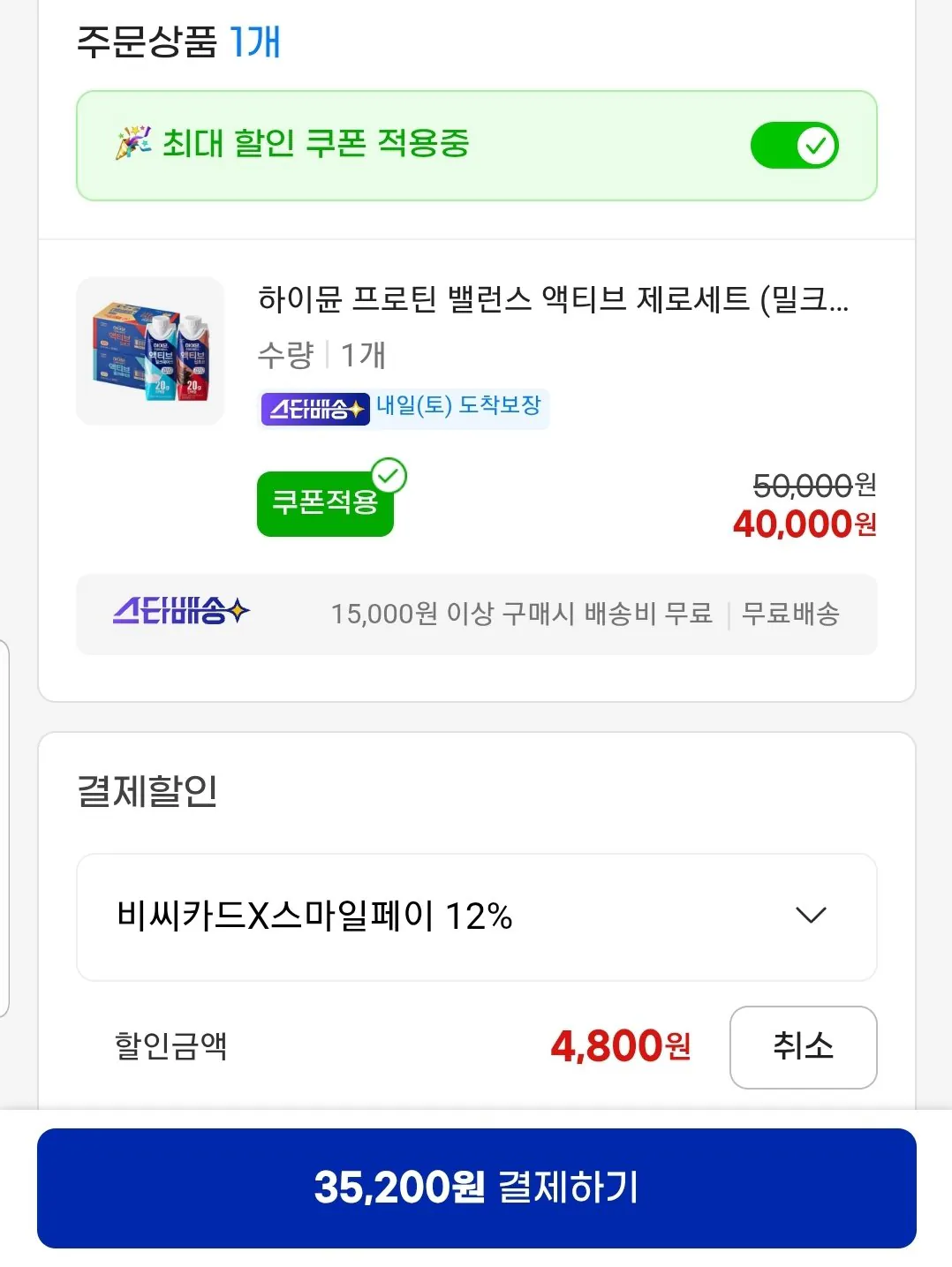The image size is (952, 1267).
Task: Toggle off the maximum discount coupon switch
Action: [x=794, y=143]
